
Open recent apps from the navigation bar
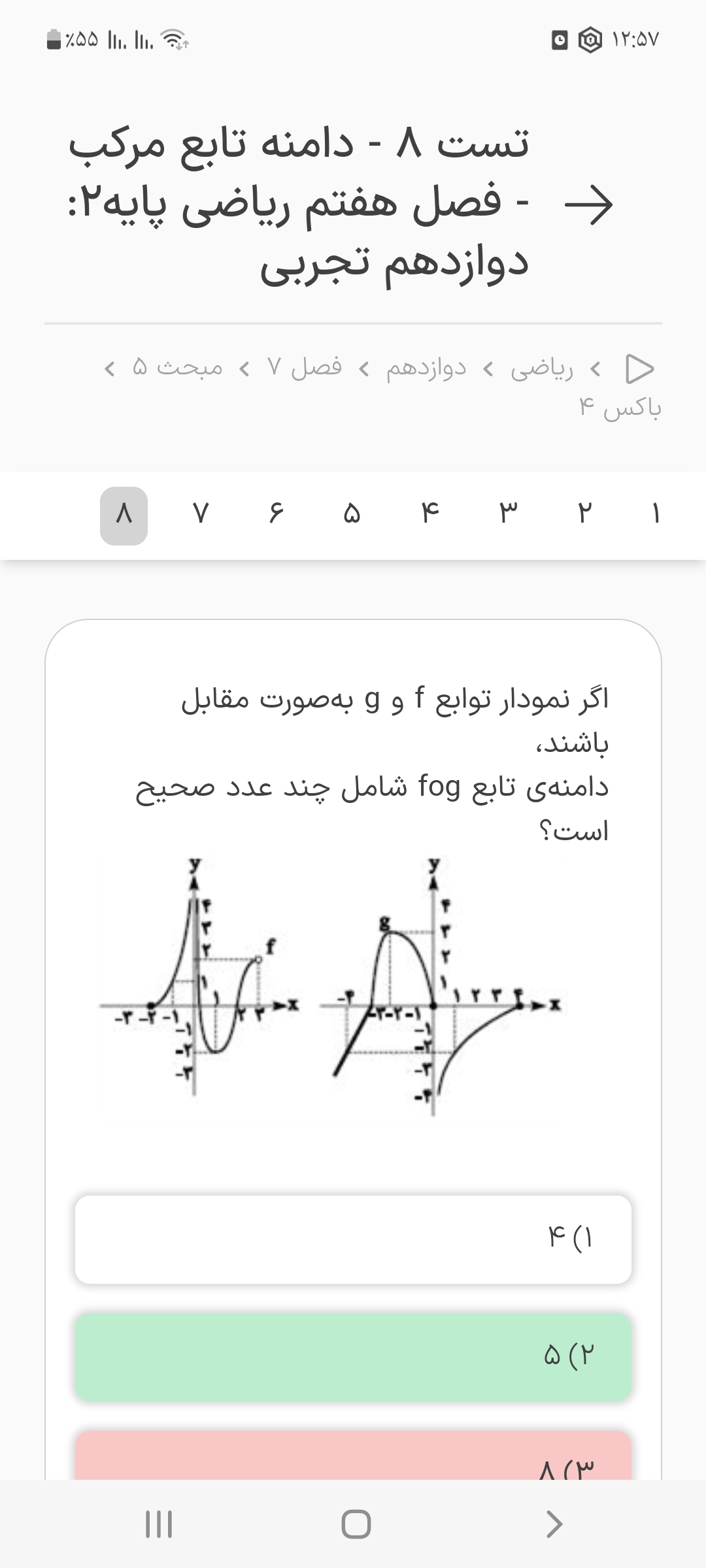click(x=158, y=1524)
